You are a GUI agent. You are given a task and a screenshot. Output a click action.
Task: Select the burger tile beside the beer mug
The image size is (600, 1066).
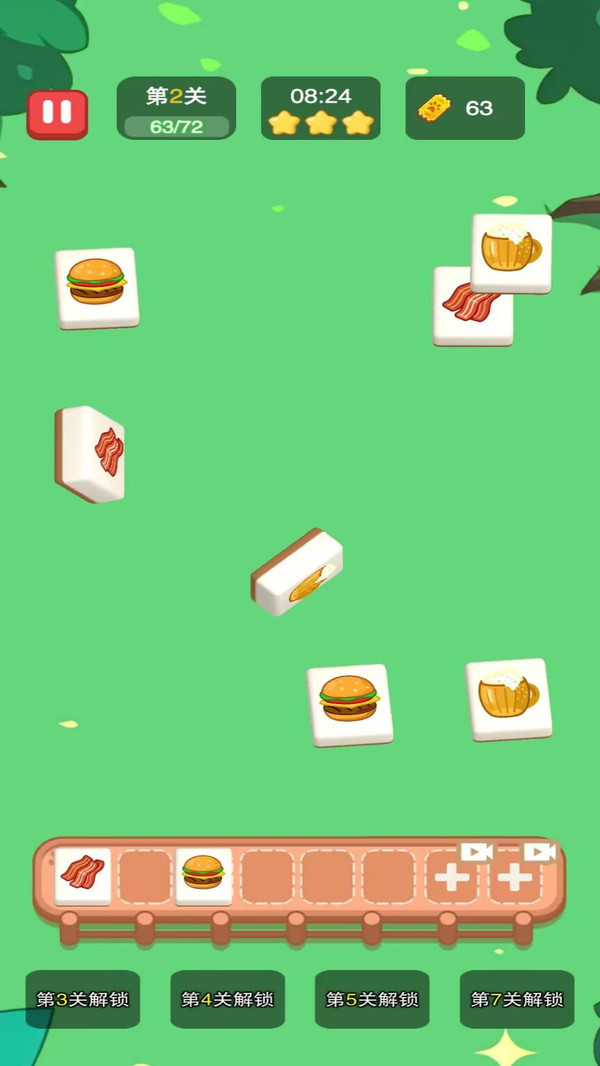349,705
